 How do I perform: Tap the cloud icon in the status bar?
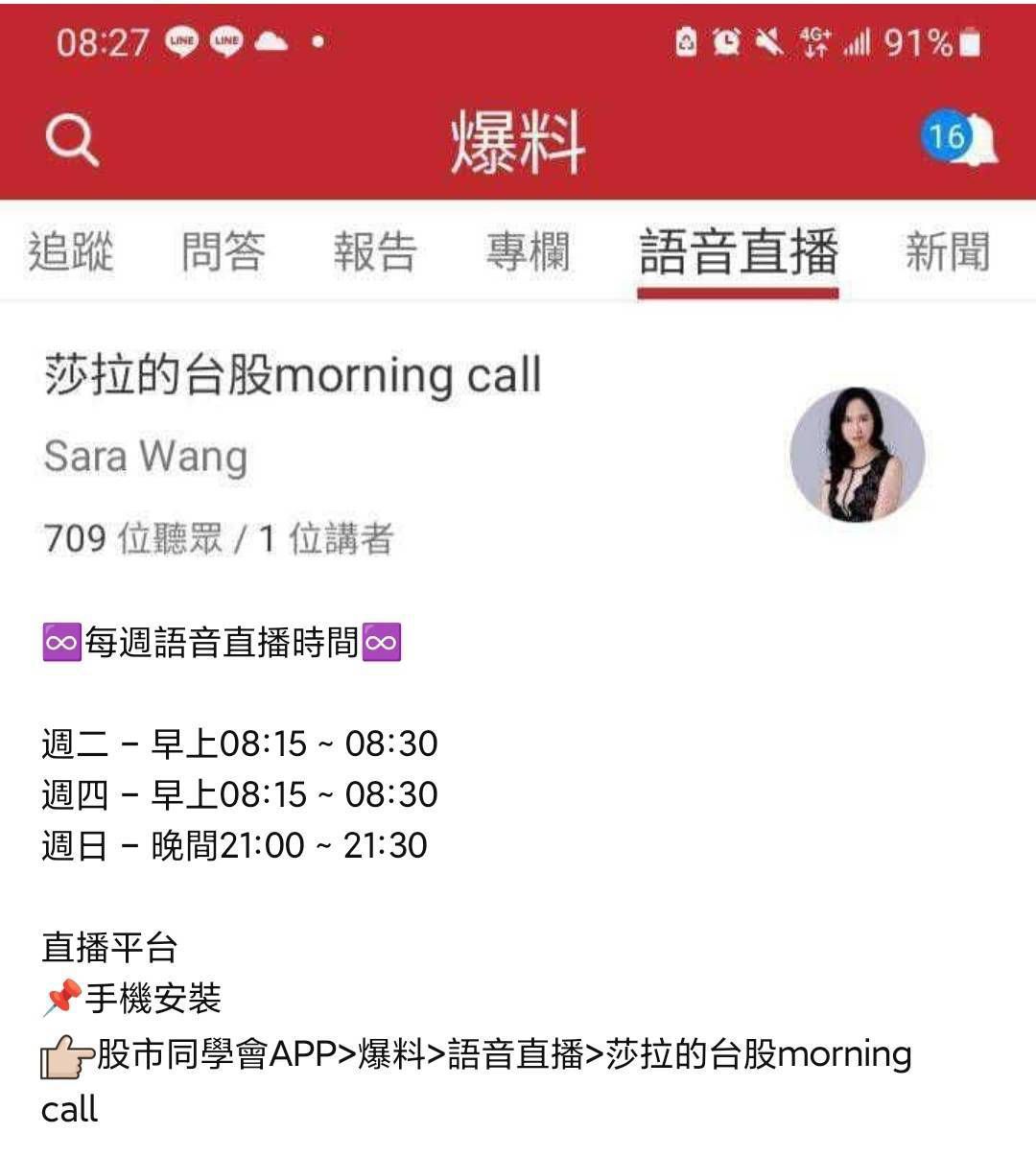pyautogui.click(x=271, y=41)
